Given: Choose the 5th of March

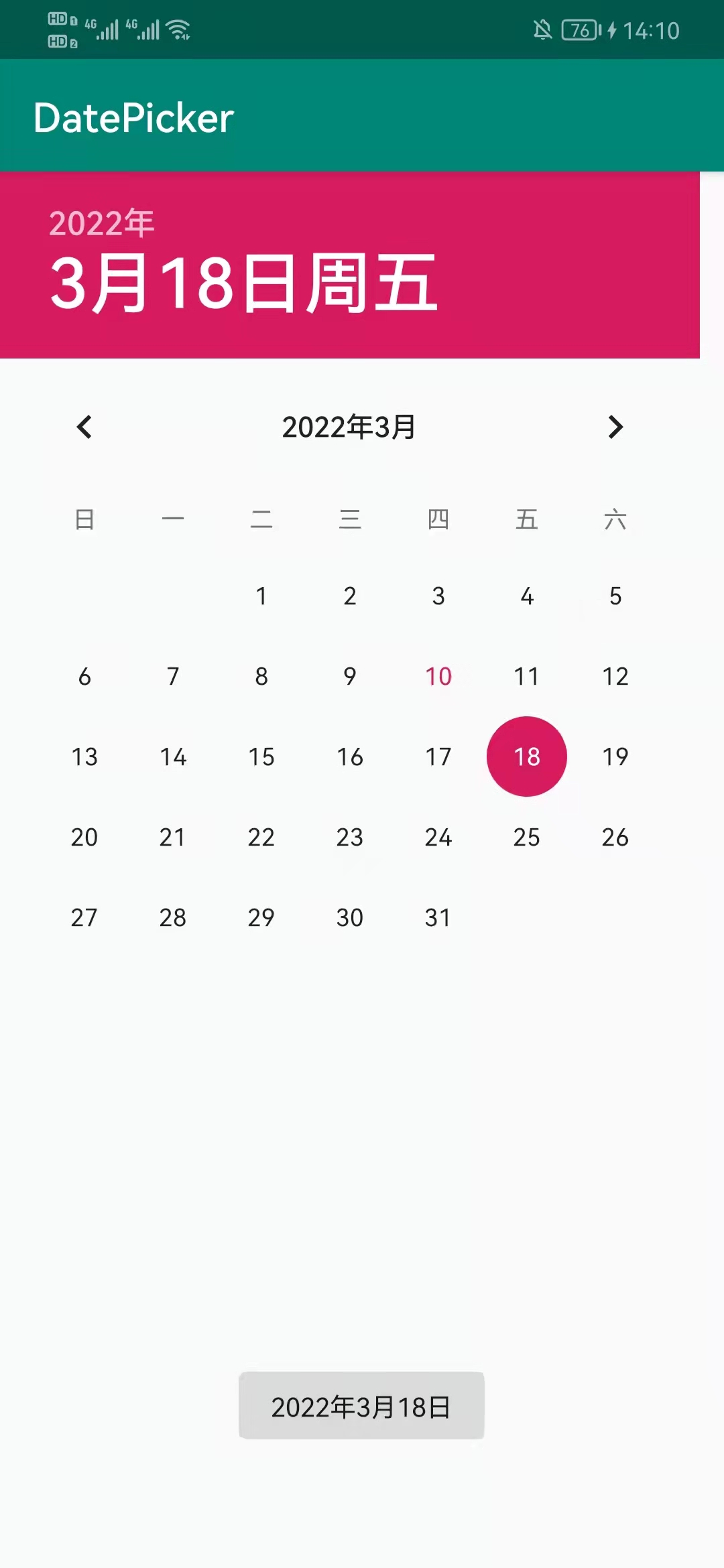Looking at the screenshot, I should [x=615, y=596].
